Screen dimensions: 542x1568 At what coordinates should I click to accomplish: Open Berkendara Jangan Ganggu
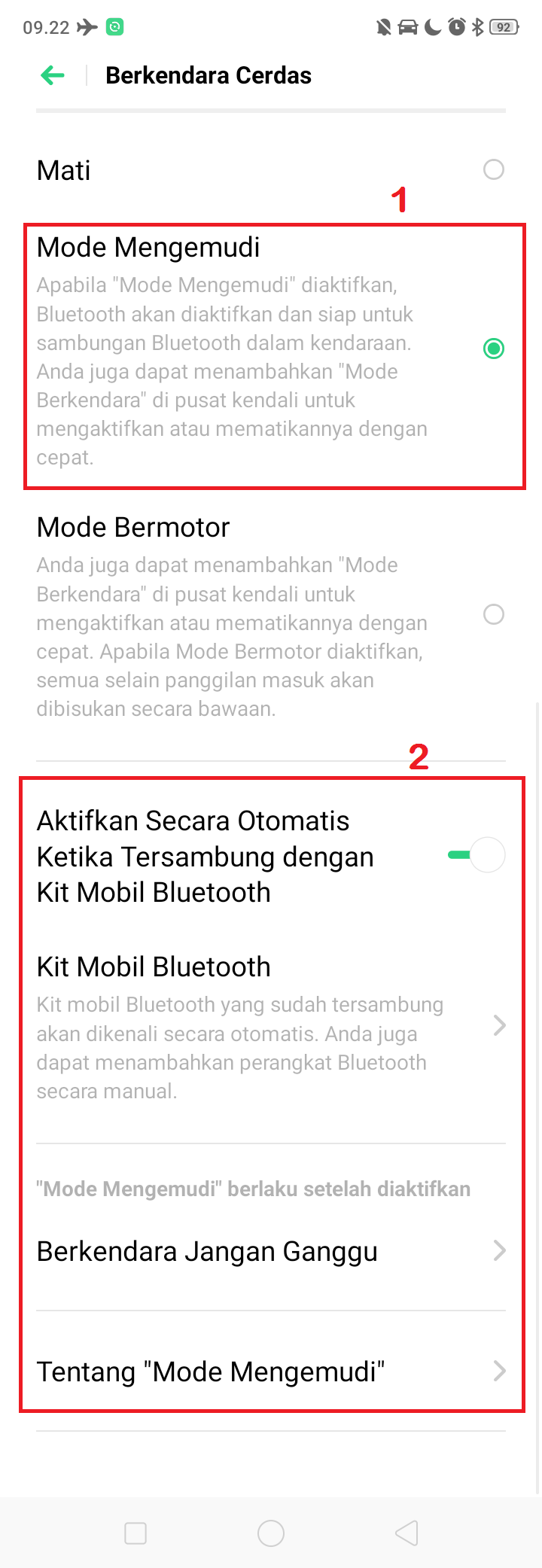point(269,1251)
